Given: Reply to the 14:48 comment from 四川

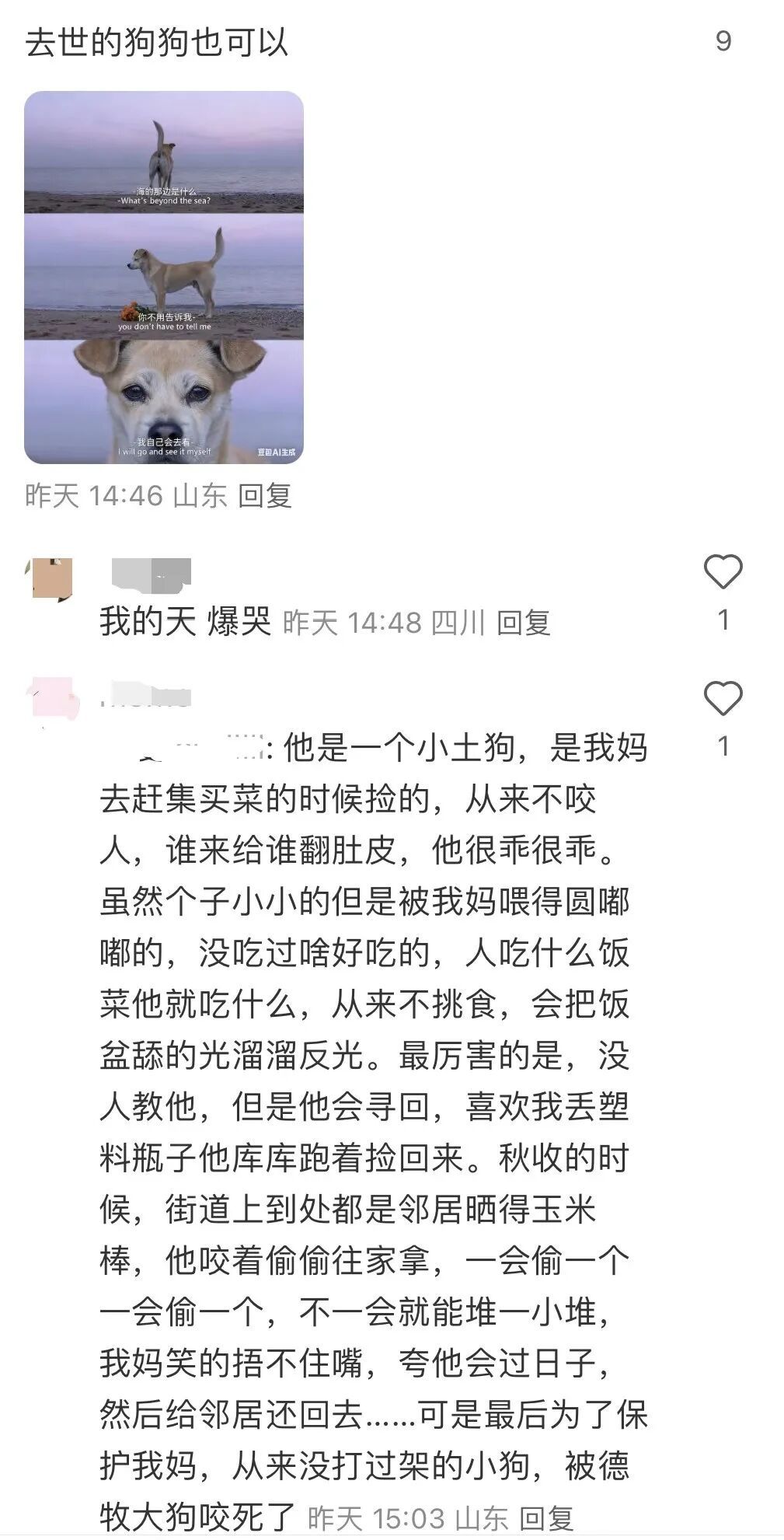Looking at the screenshot, I should 524,623.
